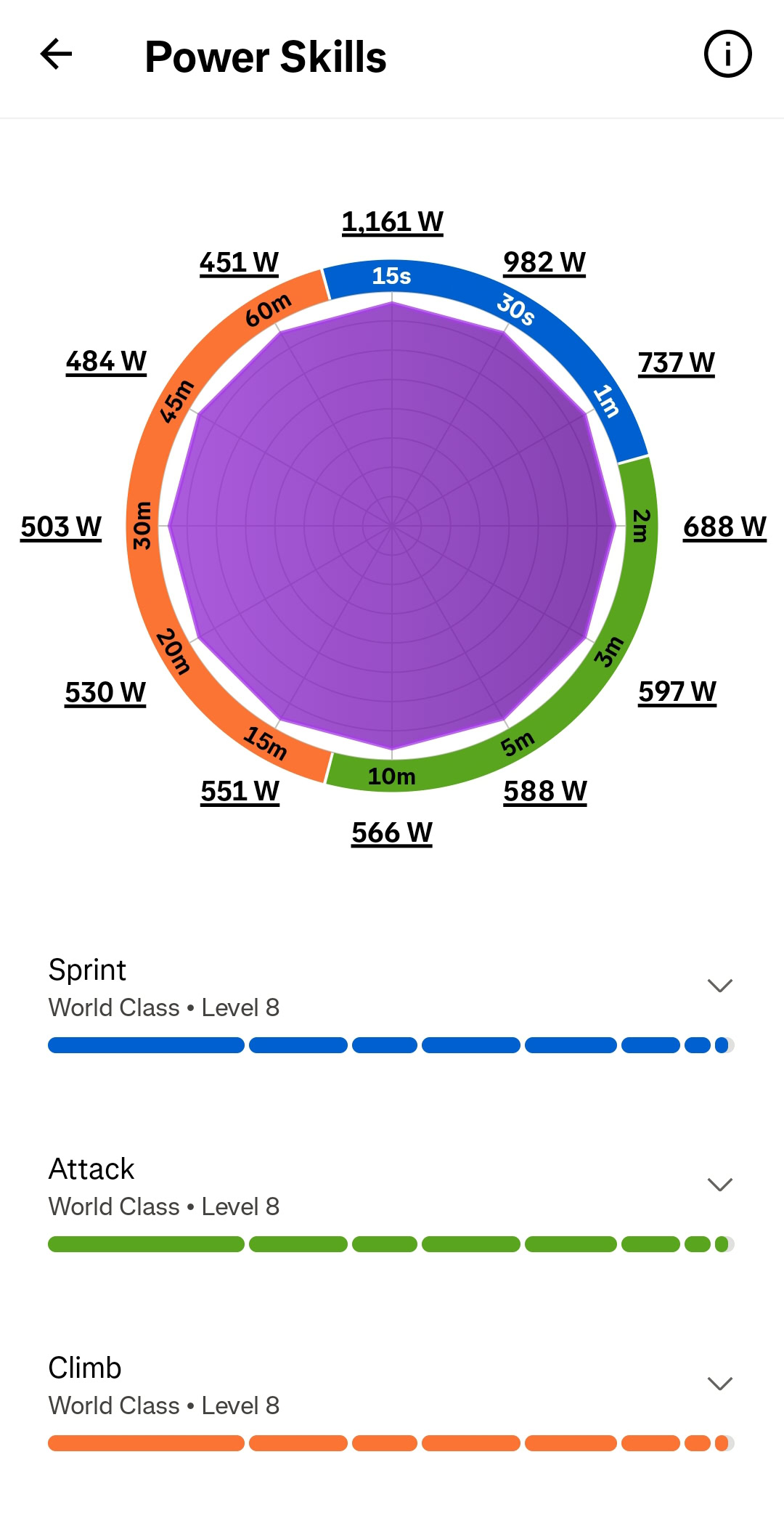Image resolution: width=784 pixels, height=1526 pixels.
Task: Open the 588 W five-minute value
Action: 545,791
